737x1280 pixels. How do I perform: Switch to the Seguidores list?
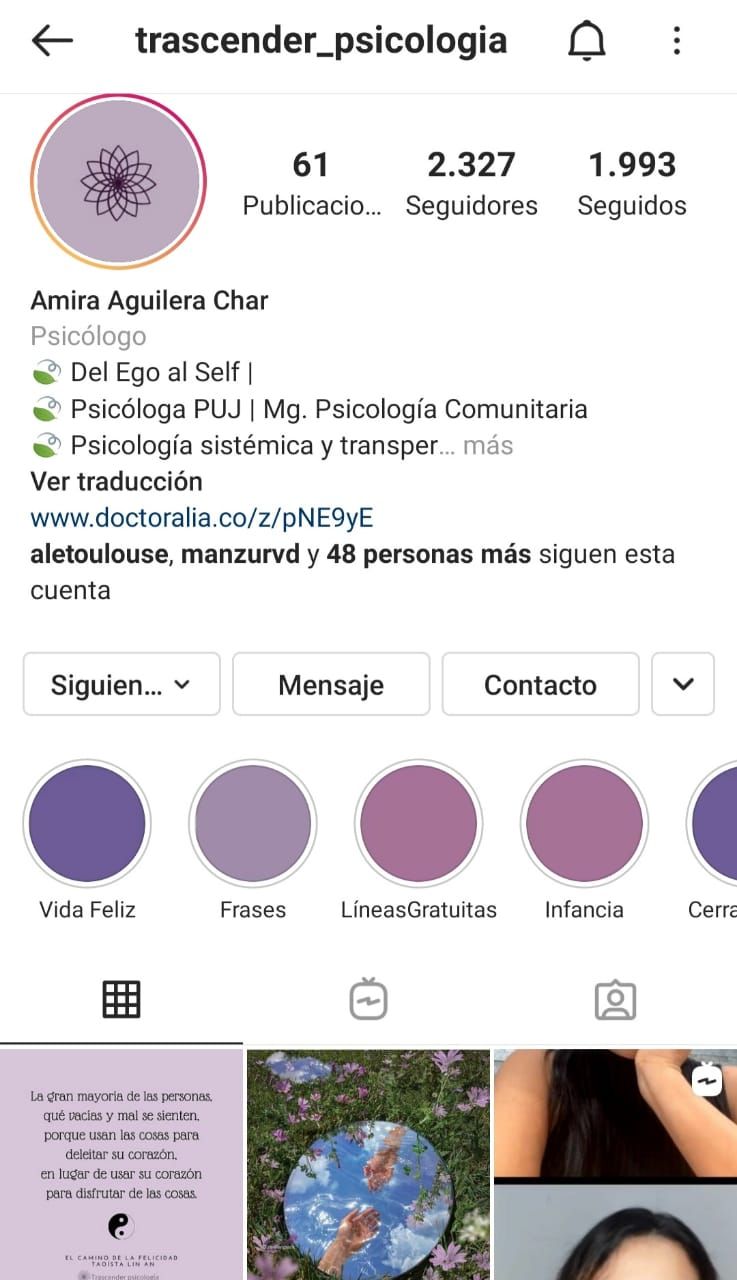(x=471, y=182)
